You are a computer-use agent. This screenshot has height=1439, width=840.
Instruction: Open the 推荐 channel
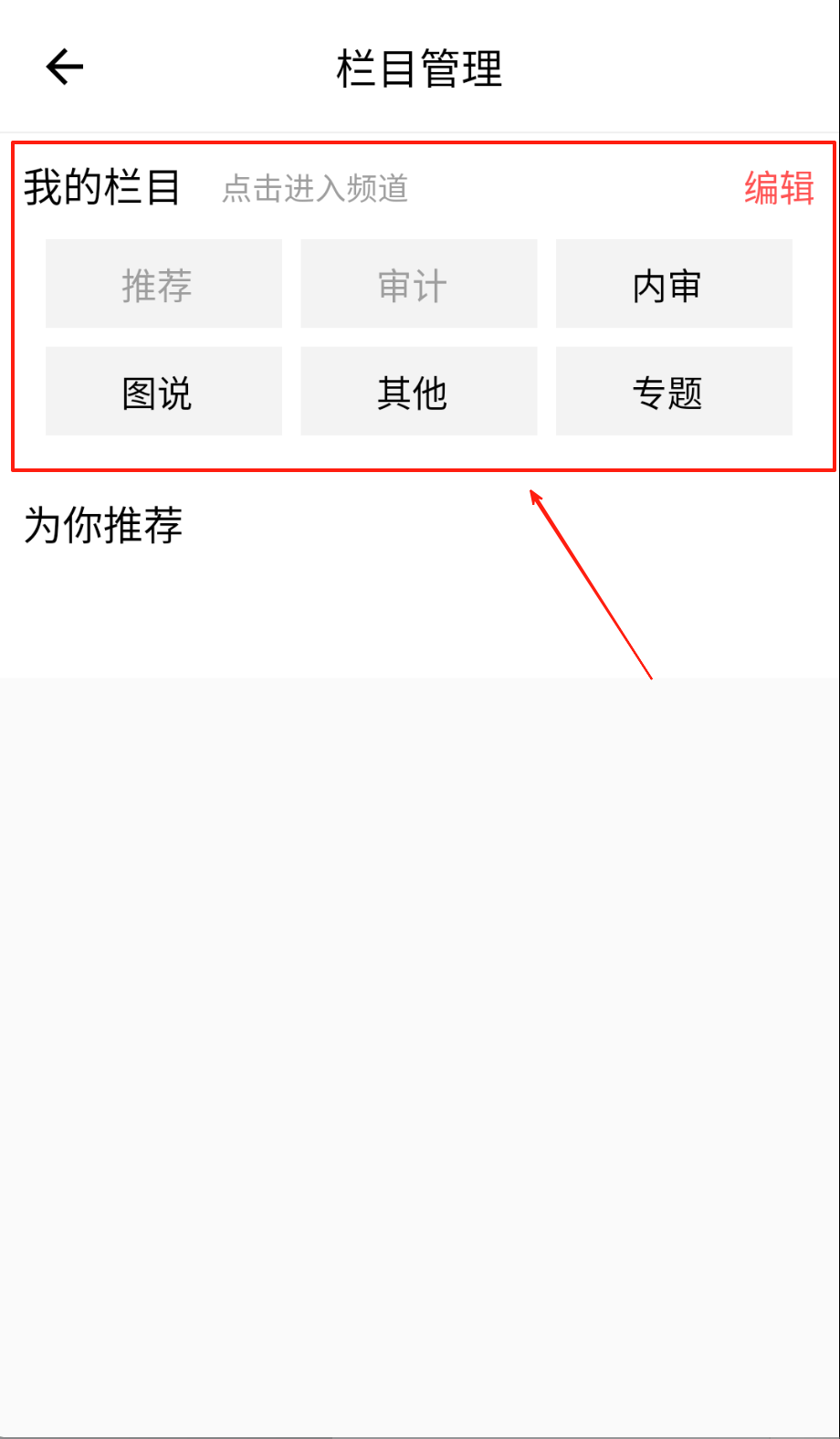click(x=163, y=284)
